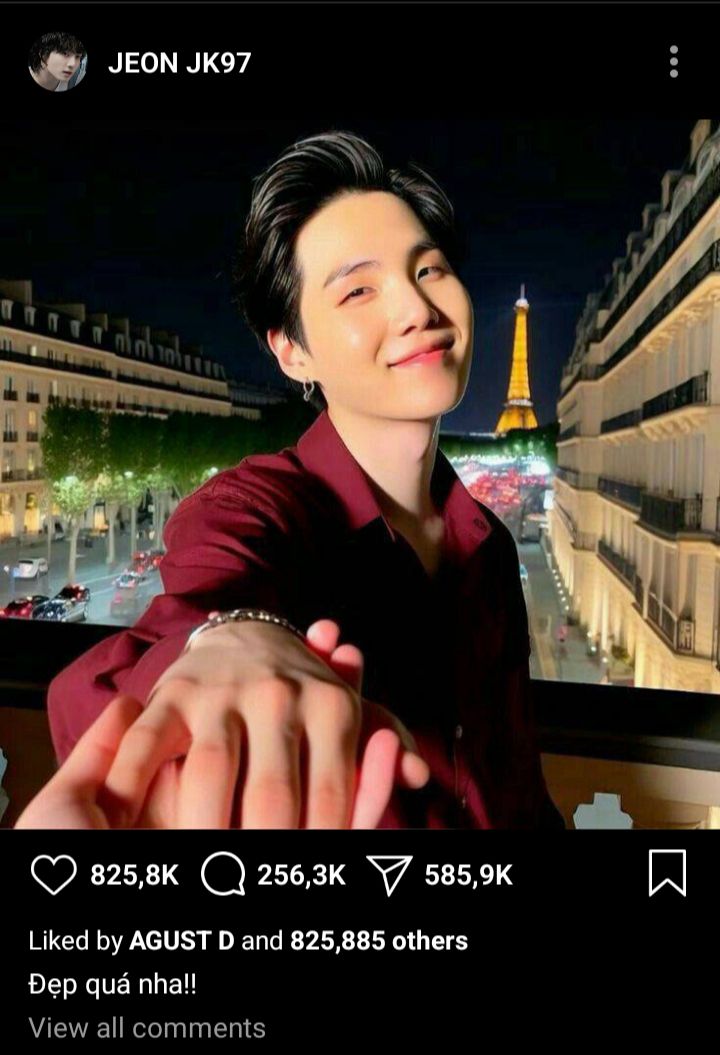Image resolution: width=720 pixels, height=1055 pixels.
Task: Bookmark this post
Action: coord(667,873)
